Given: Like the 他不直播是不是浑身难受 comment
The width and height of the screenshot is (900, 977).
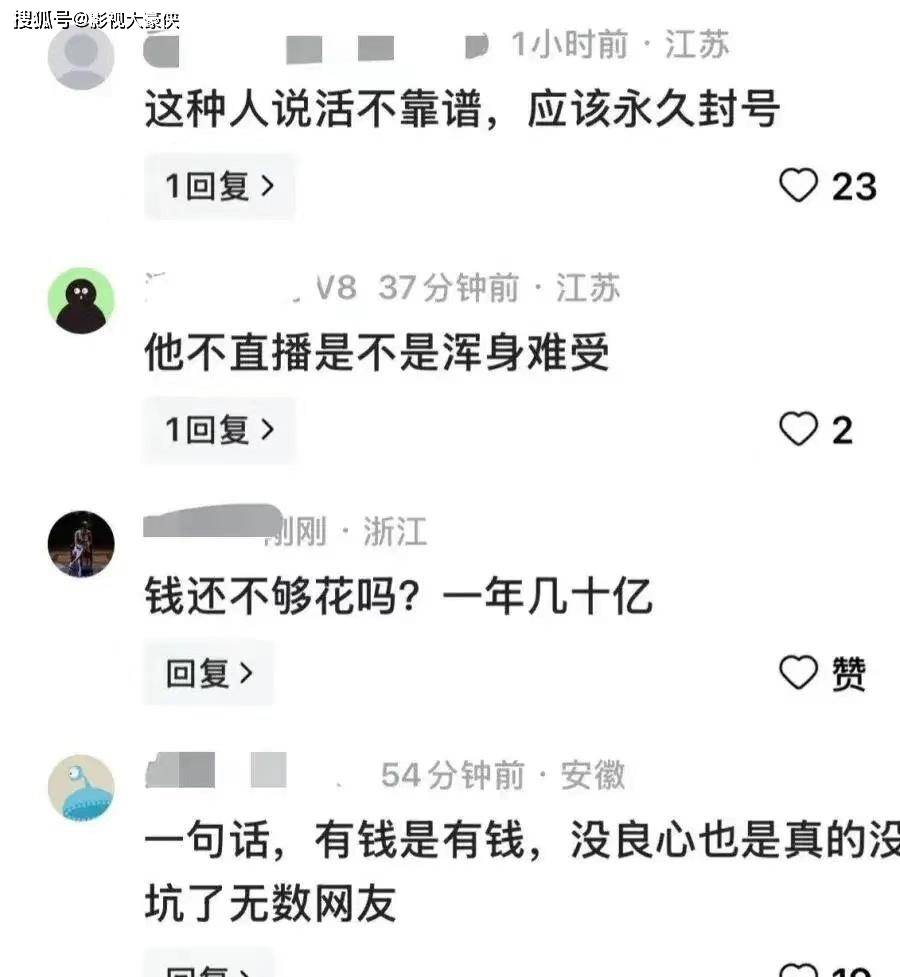Looking at the screenshot, I should tap(798, 430).
